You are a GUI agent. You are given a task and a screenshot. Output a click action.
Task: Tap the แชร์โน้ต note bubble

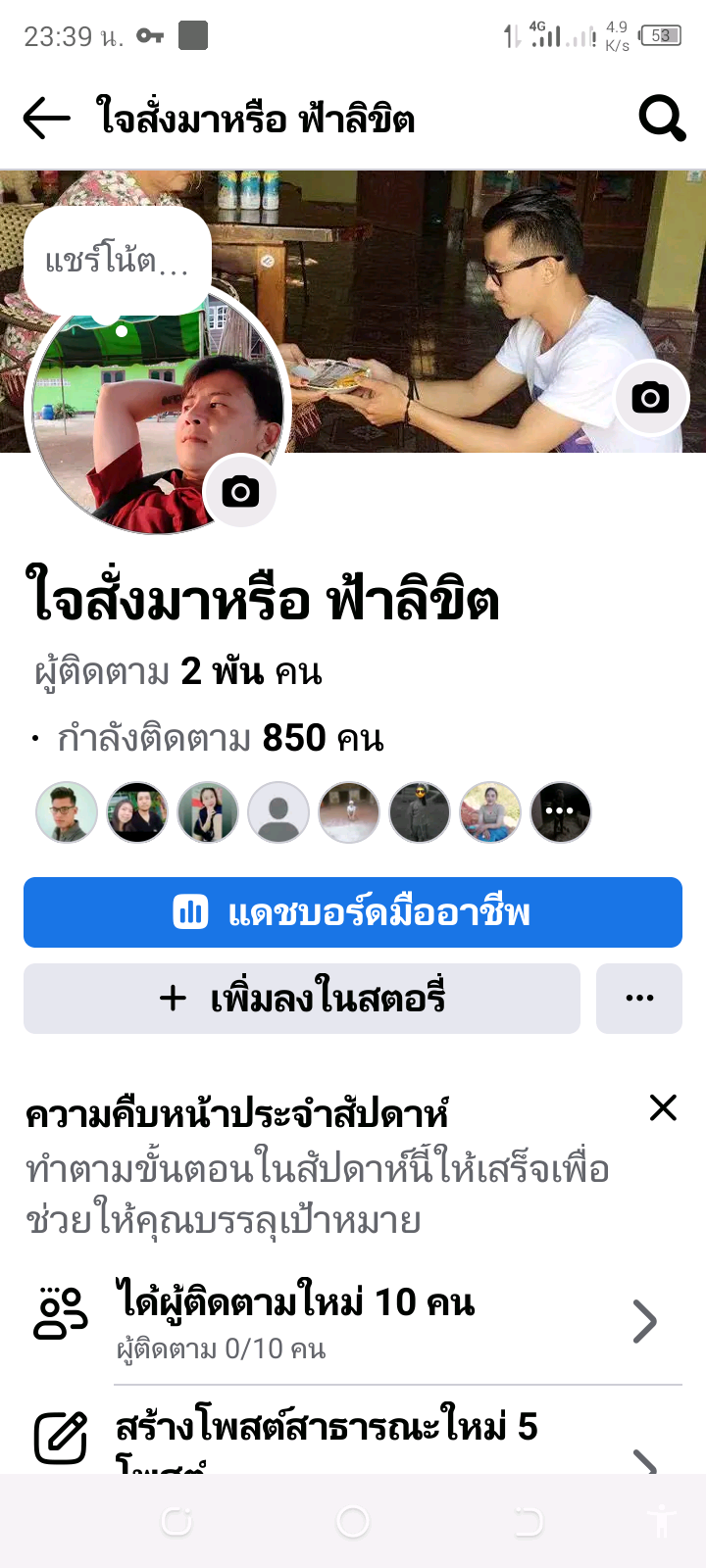tap(117, 262)
